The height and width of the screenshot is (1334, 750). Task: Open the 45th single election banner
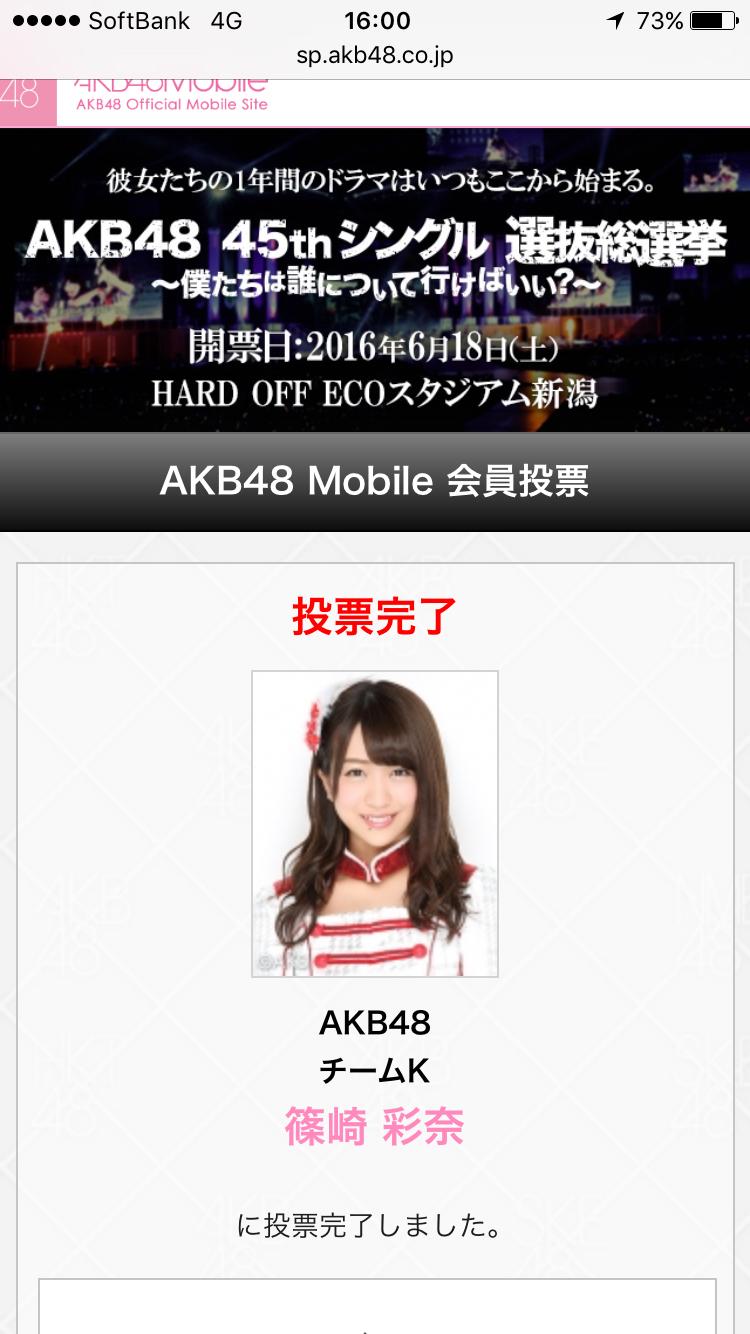click(375, 281)
